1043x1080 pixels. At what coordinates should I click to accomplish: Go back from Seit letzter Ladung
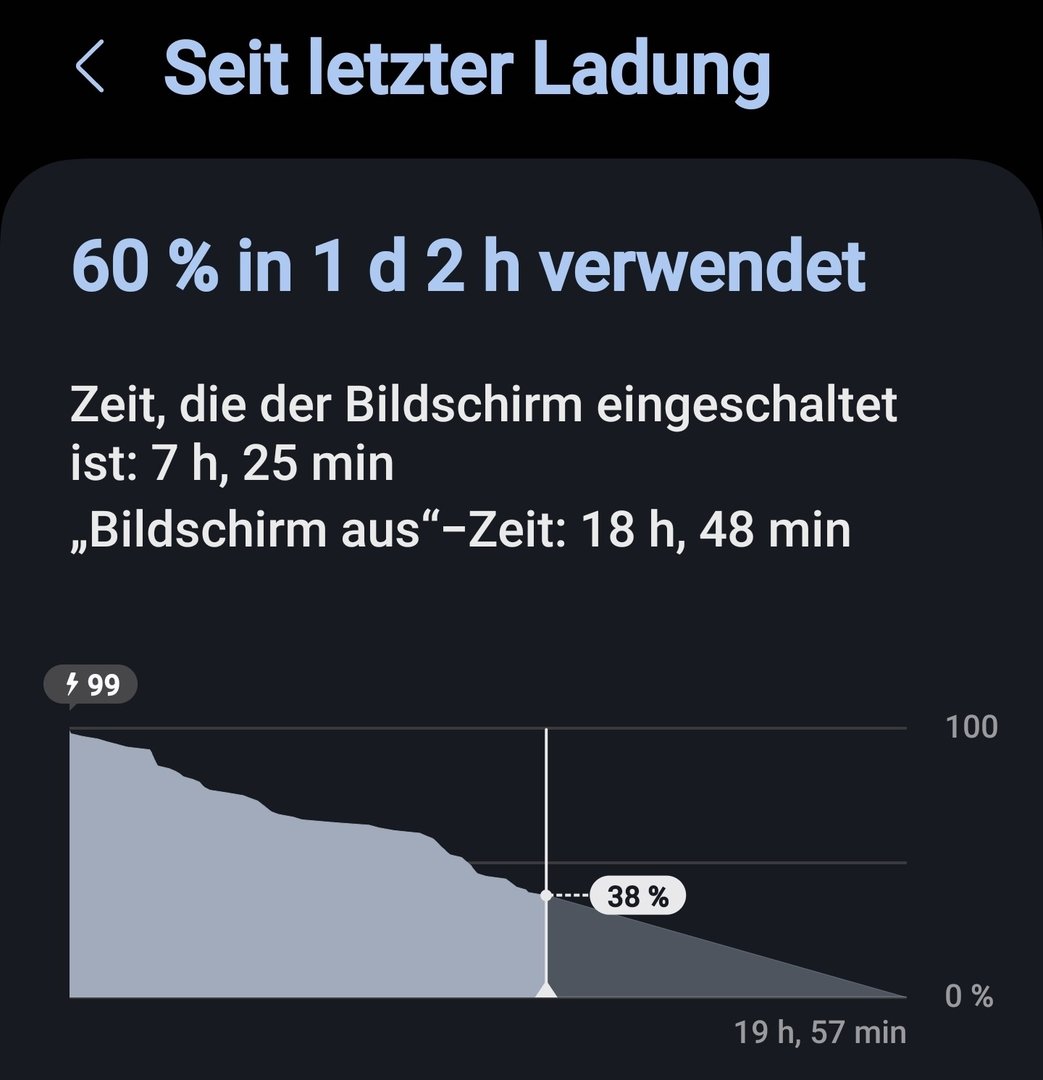tap(90, 69)
